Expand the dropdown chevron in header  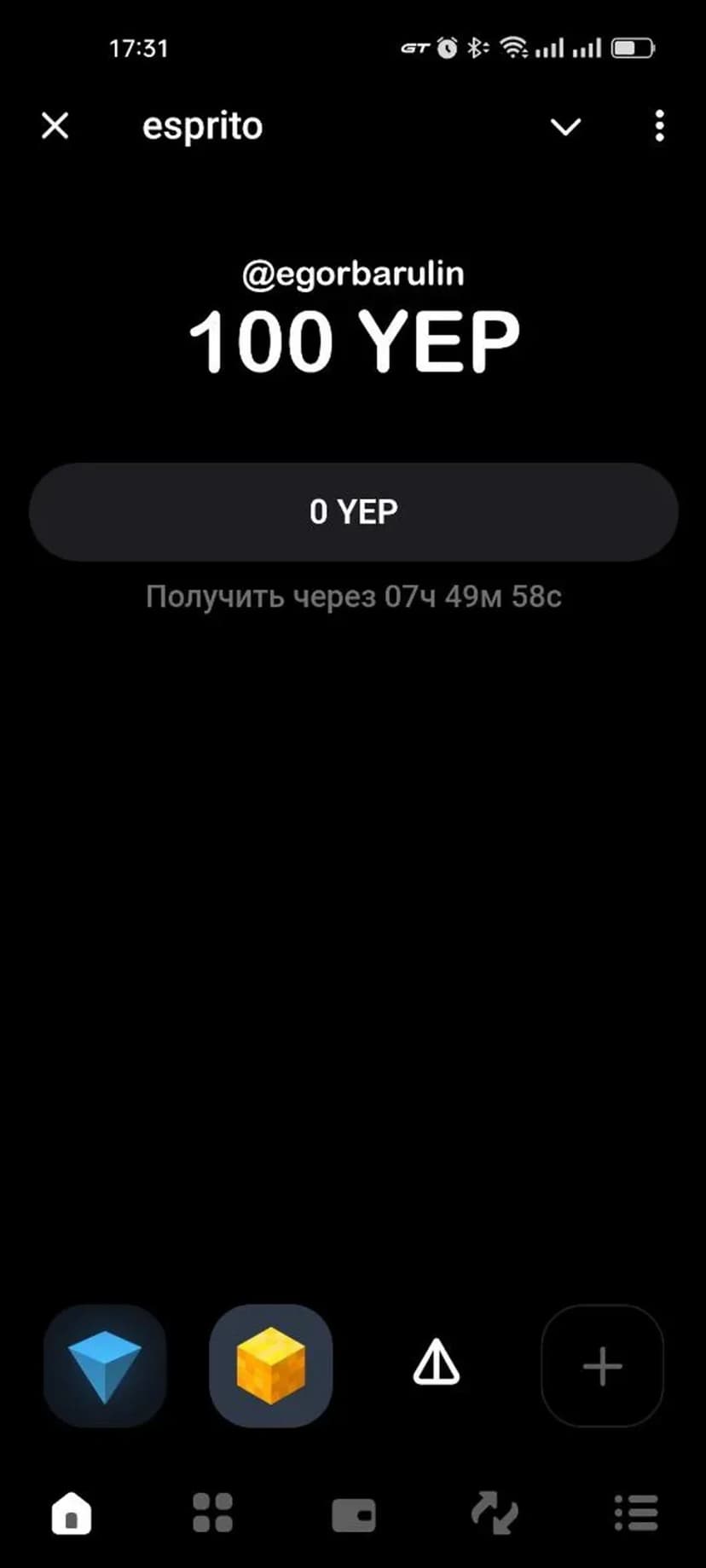(565, 127)
